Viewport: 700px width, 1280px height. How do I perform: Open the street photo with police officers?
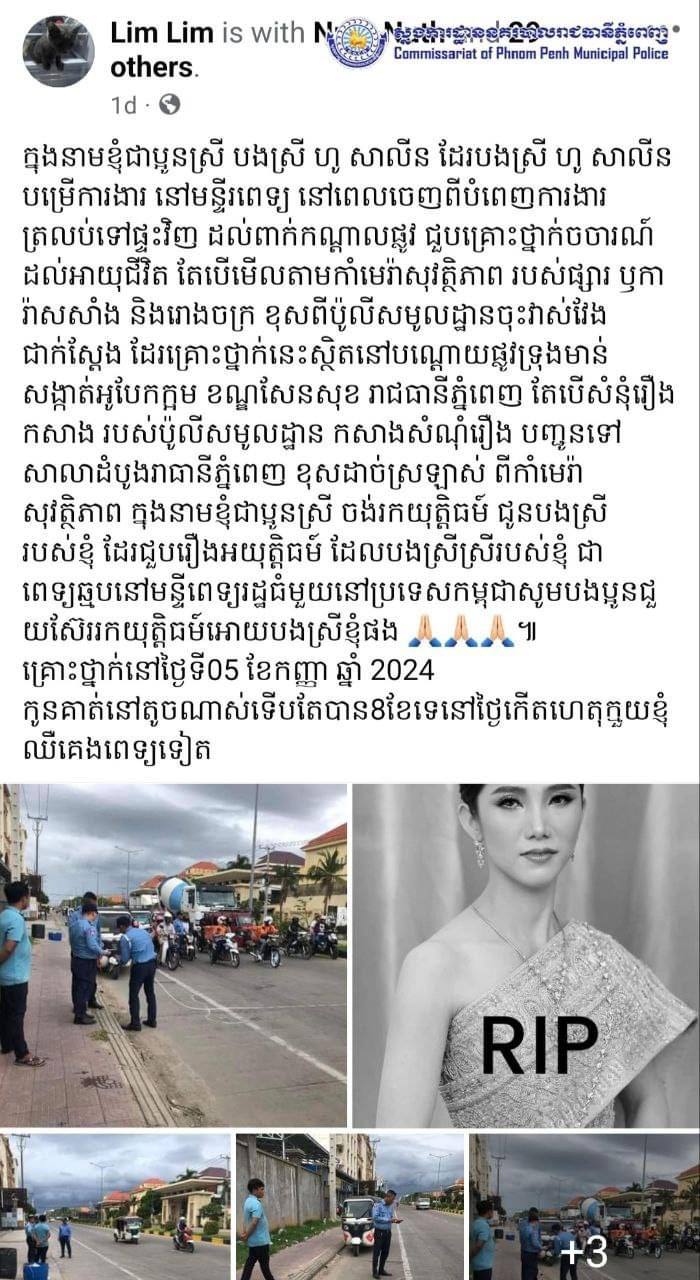(174, 954)
